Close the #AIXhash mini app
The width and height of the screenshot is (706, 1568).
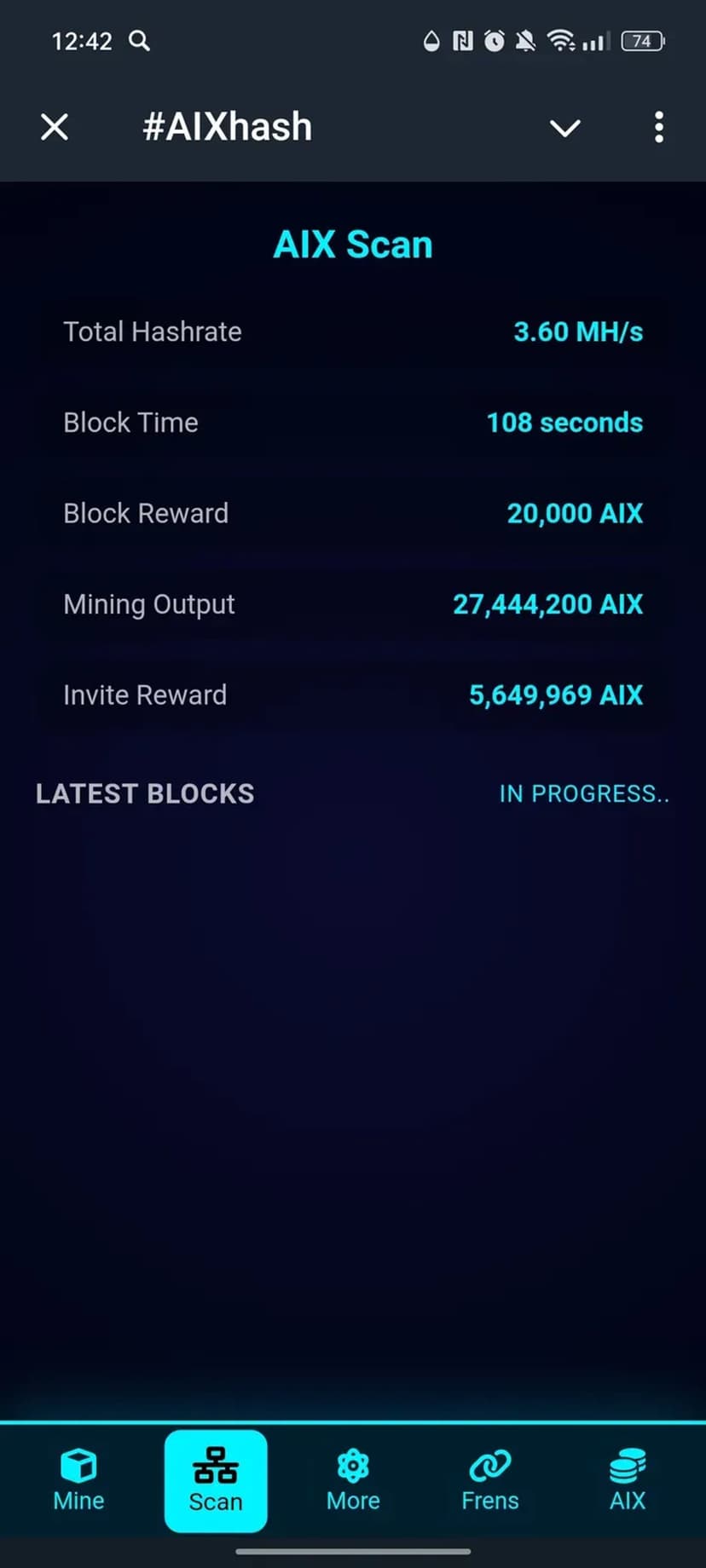(x=55, y=128)
